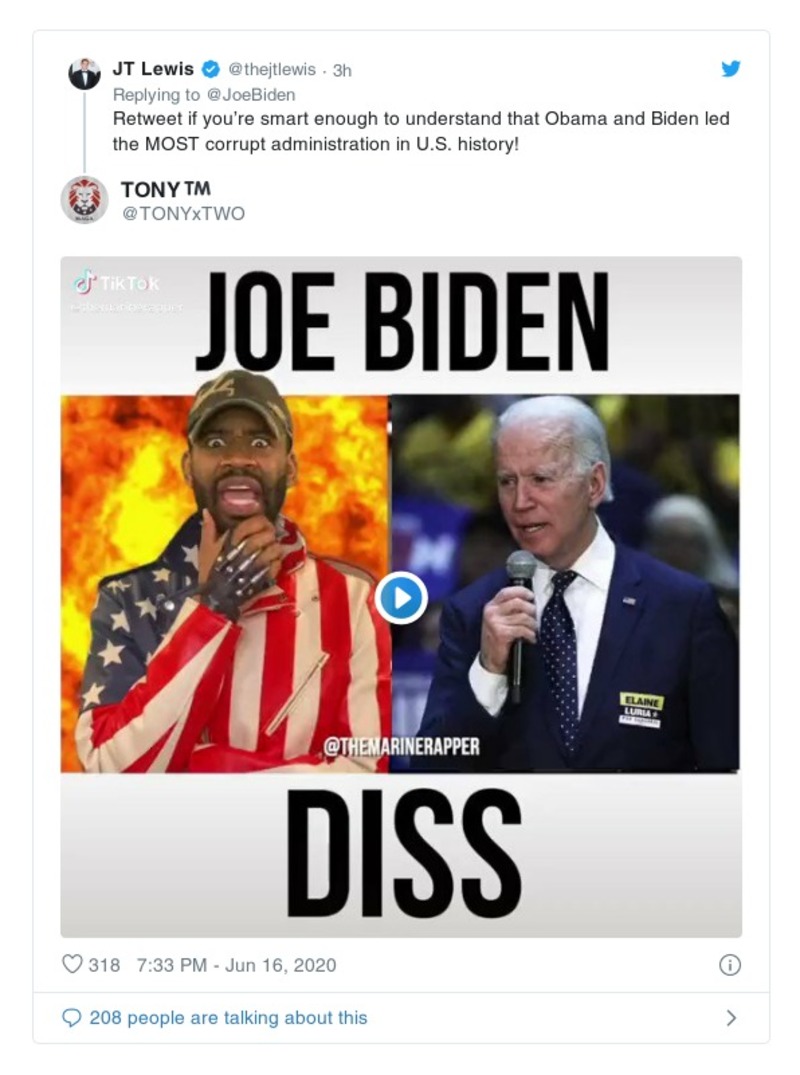The width and height of the screenshot is (800, 1075).
Task: Open the info icon near the timestamp
Action: tap(730, 964)
